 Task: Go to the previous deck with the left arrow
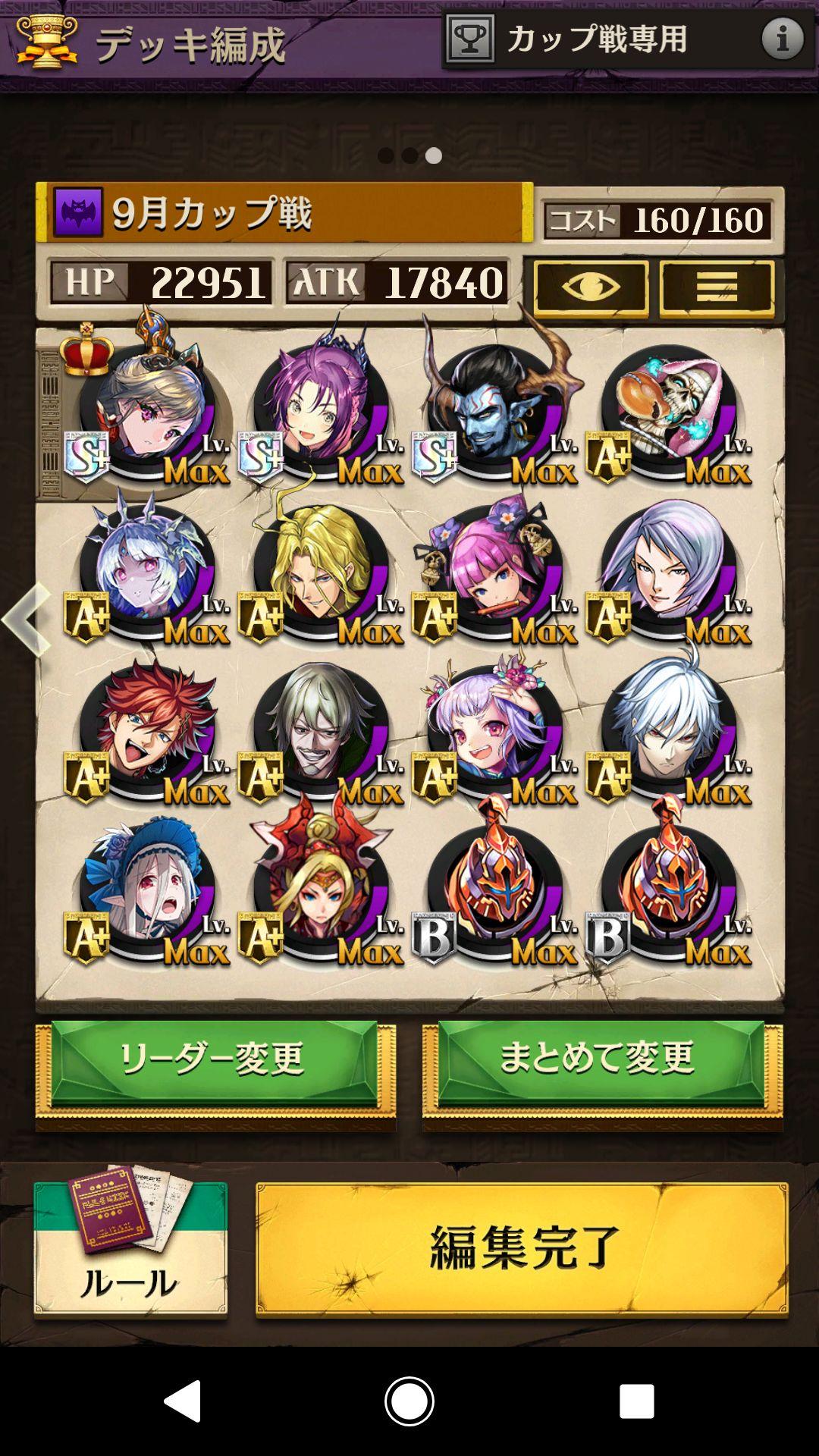(x=27, y=619)
